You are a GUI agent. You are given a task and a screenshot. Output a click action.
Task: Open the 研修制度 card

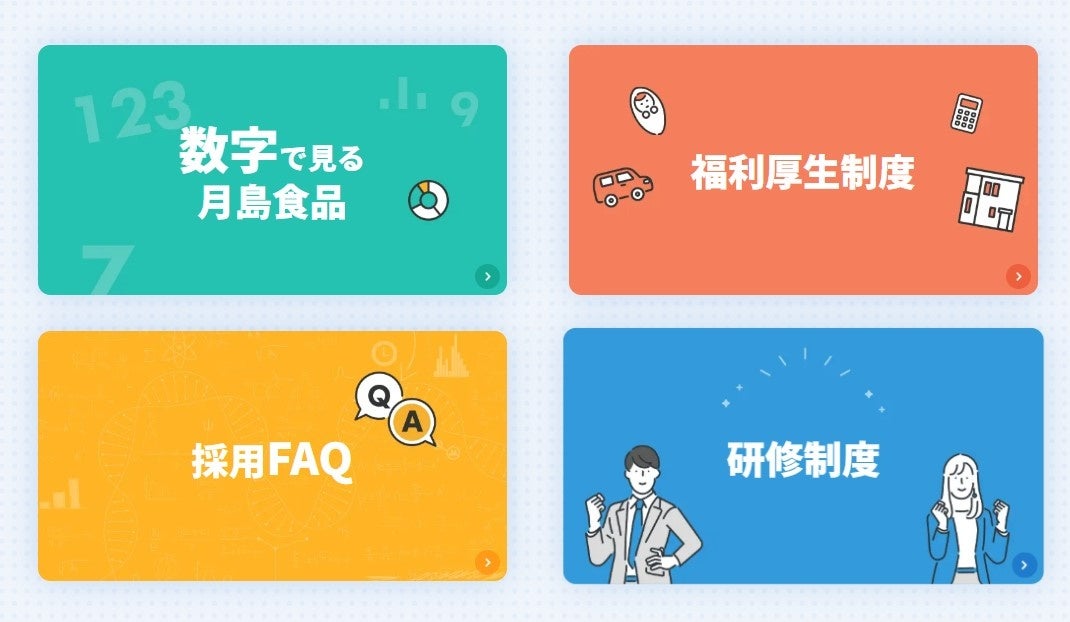[803, 456]
